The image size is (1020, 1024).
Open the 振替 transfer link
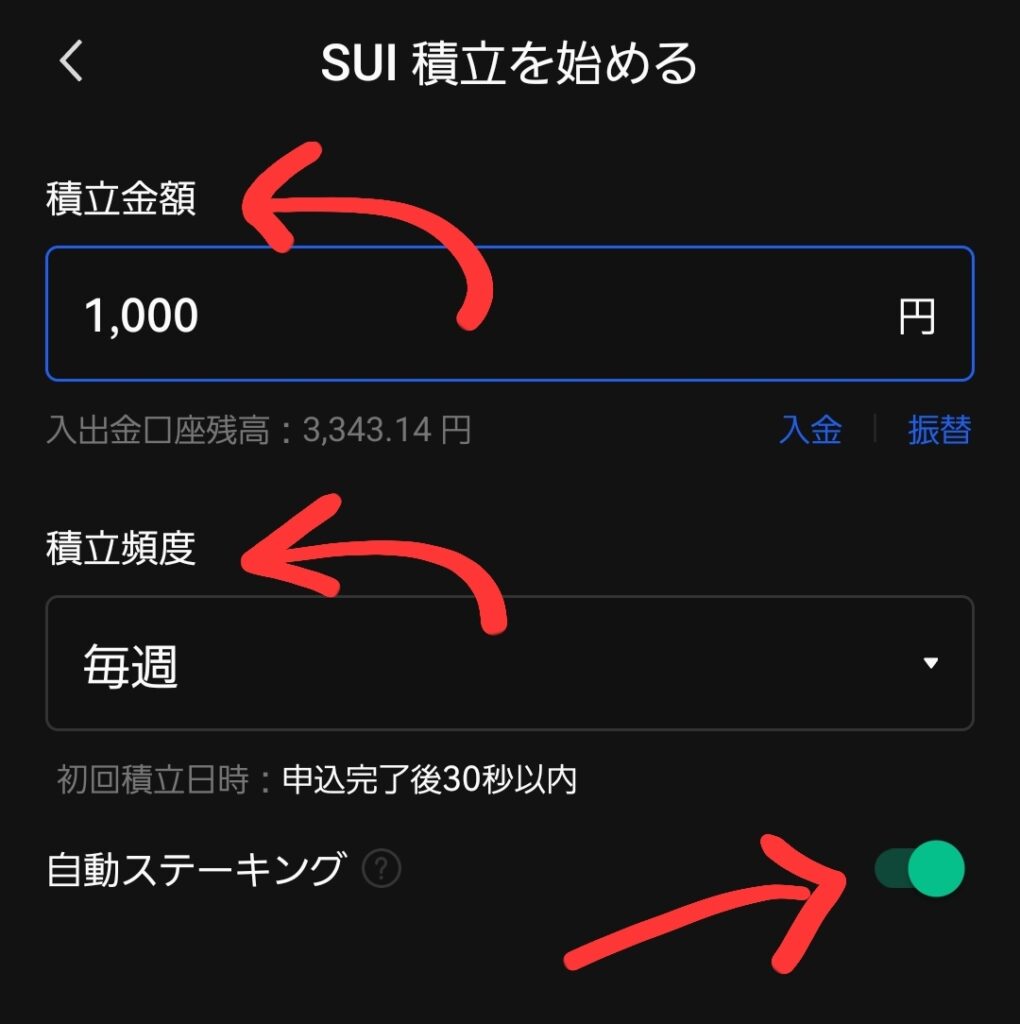pyautogui.click(x=939, y=430)
